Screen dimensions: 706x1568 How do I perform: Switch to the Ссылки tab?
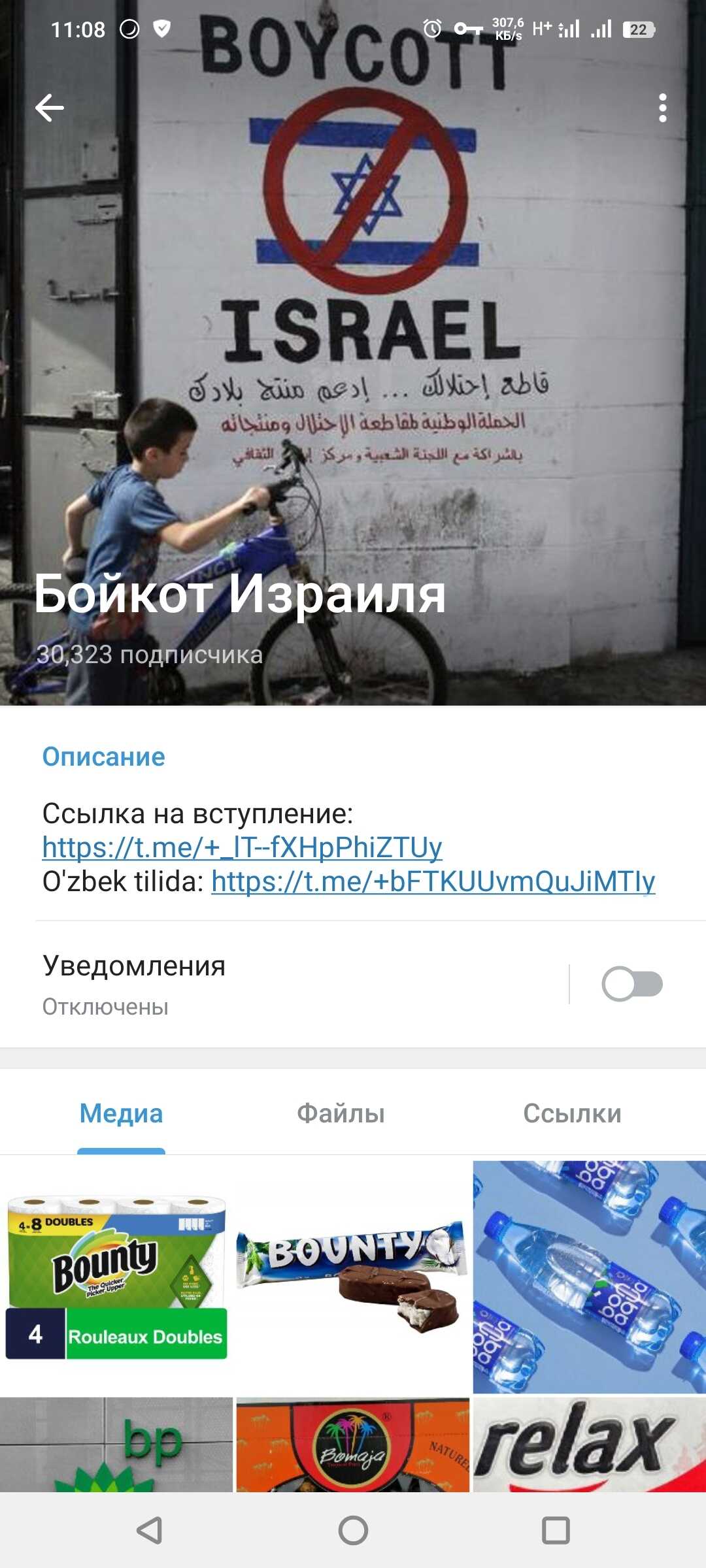(x=572, y=1113)
